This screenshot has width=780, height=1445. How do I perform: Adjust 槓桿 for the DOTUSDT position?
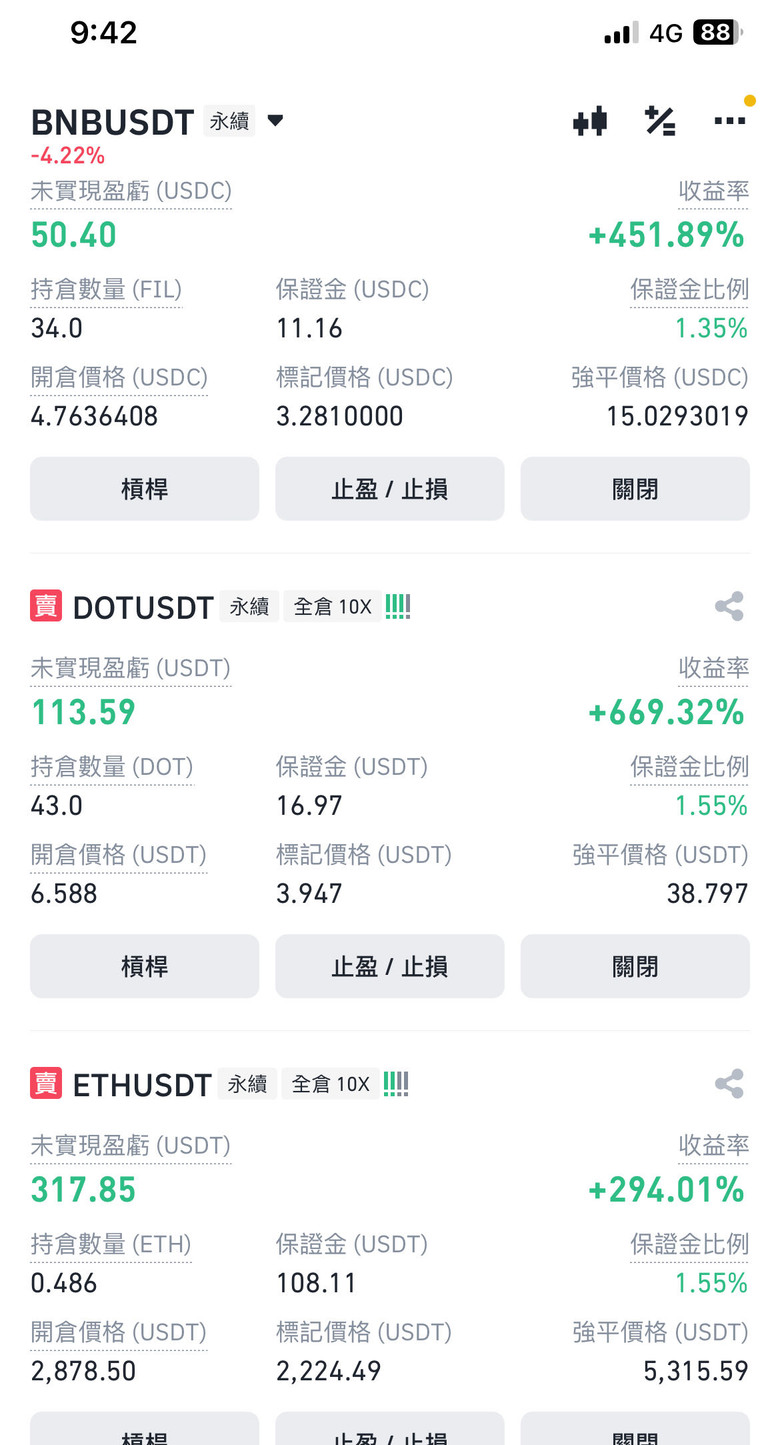[144, 966]
